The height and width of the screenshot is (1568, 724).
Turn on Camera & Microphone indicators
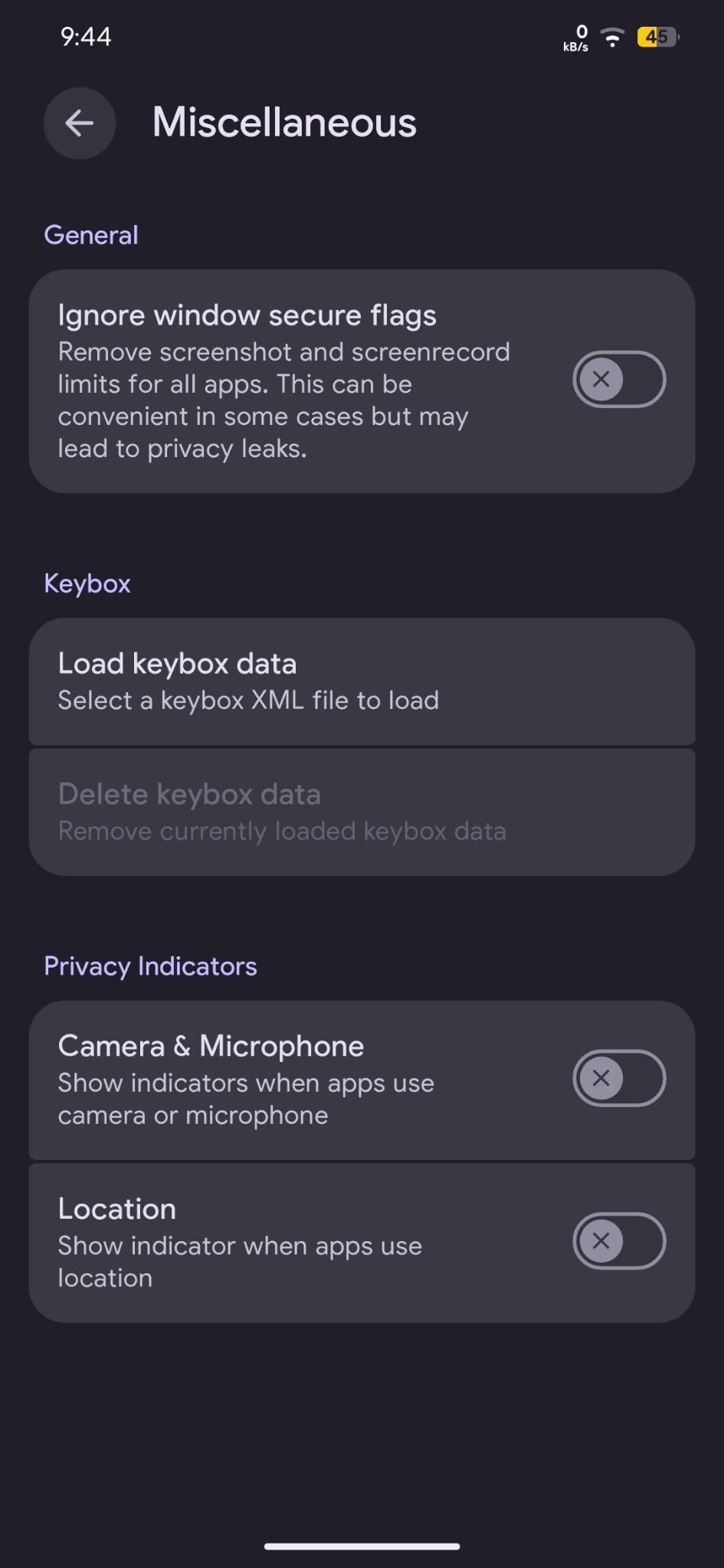(x=619, y=1078)
